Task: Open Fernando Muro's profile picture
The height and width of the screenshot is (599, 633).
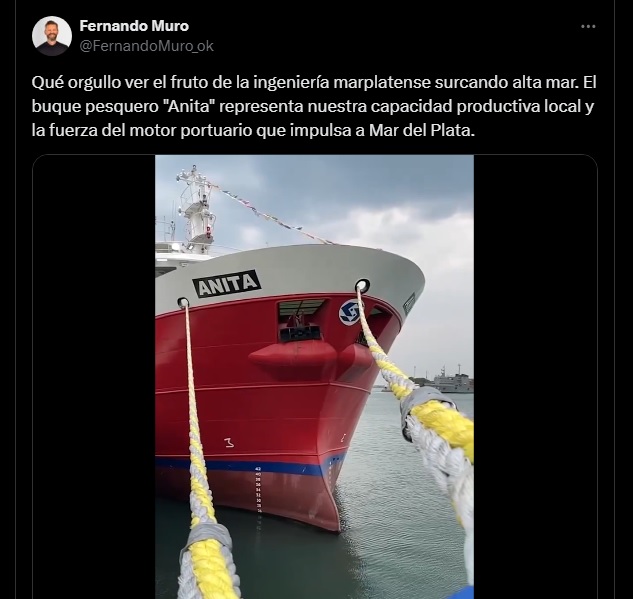Action: [x=52, y=36]
